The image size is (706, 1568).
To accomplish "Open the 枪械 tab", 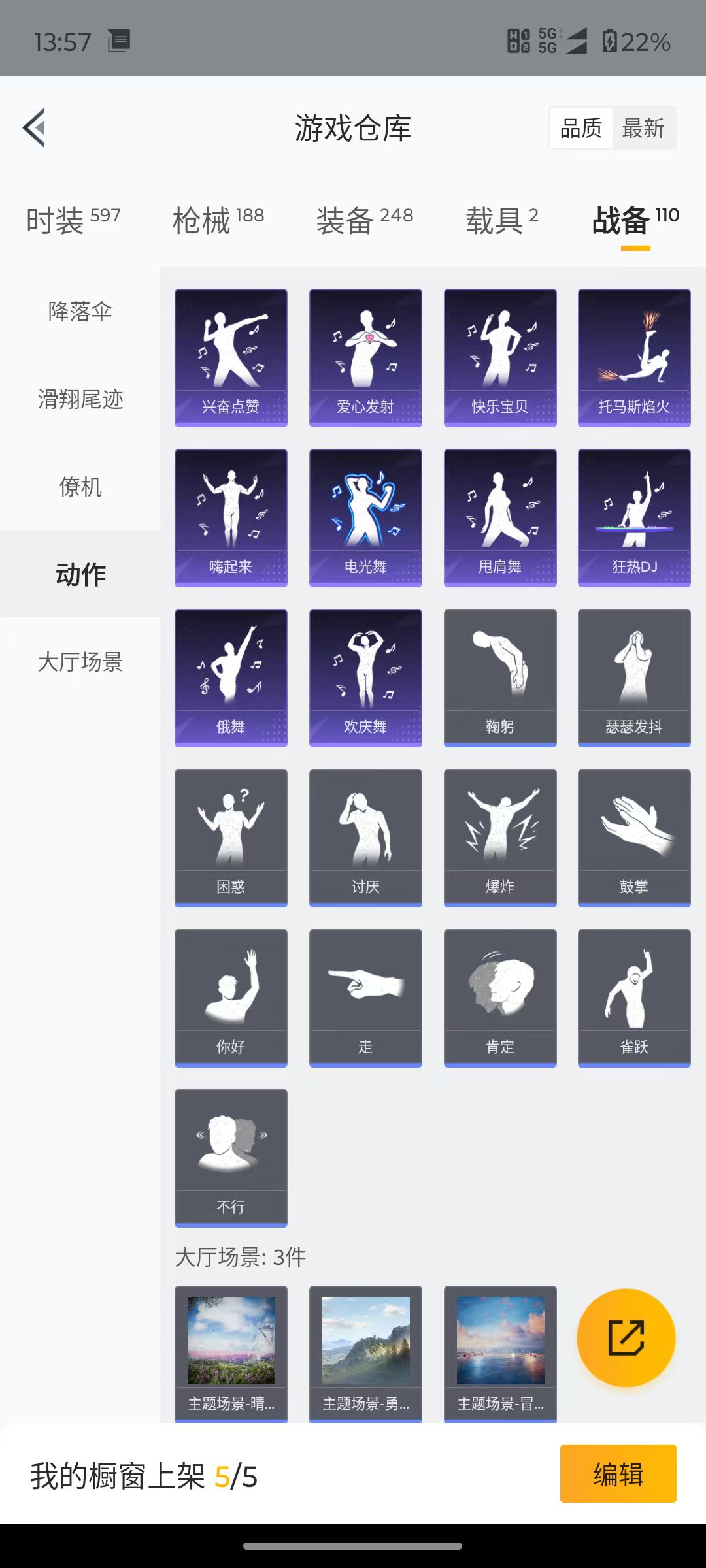I will (218, 220).
